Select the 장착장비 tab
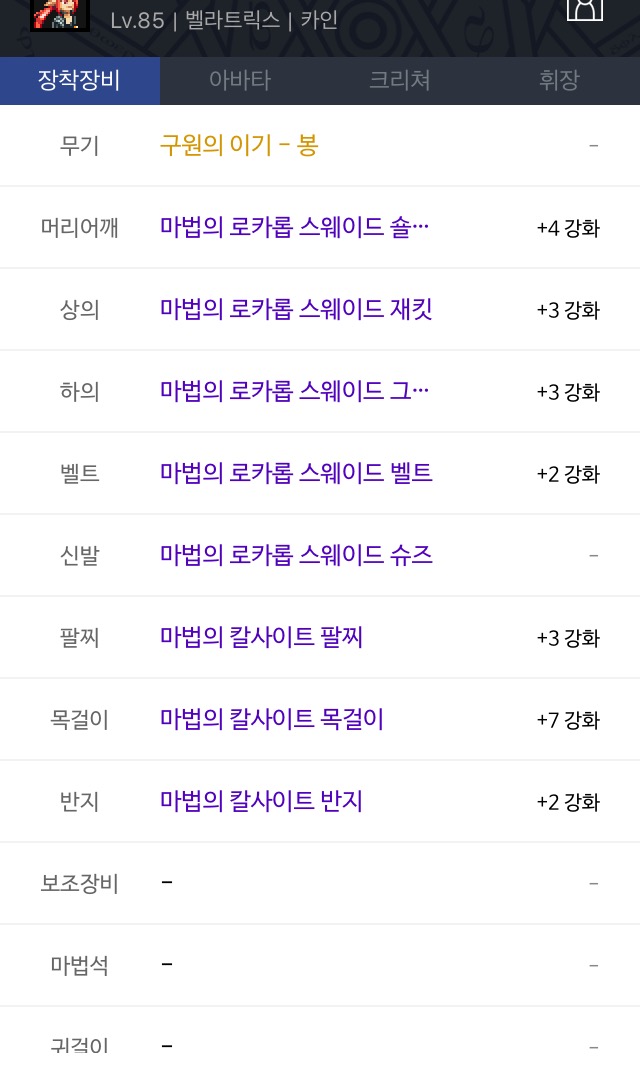 (80, 80)
